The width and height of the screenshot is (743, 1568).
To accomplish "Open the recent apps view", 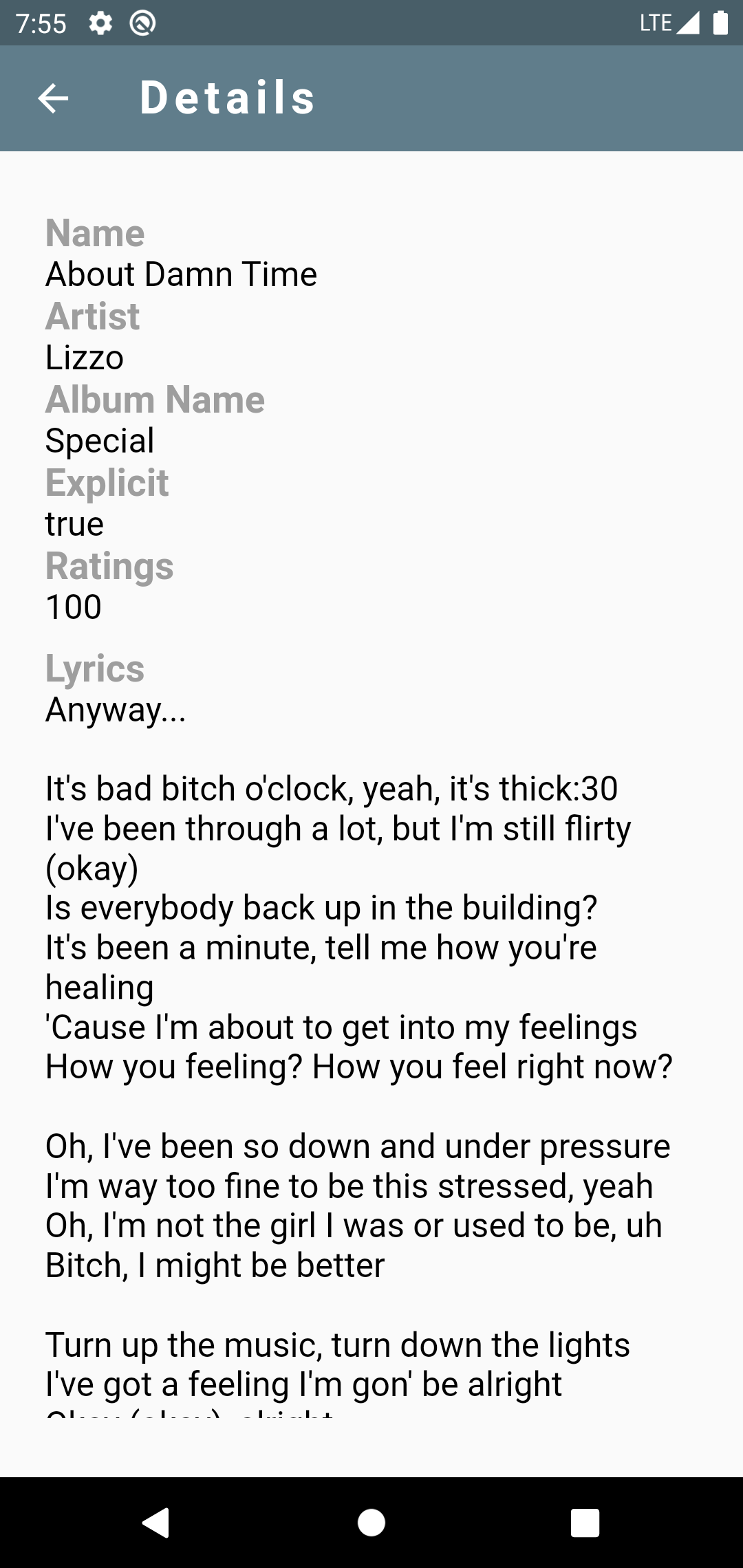I will coord(585,1522).
